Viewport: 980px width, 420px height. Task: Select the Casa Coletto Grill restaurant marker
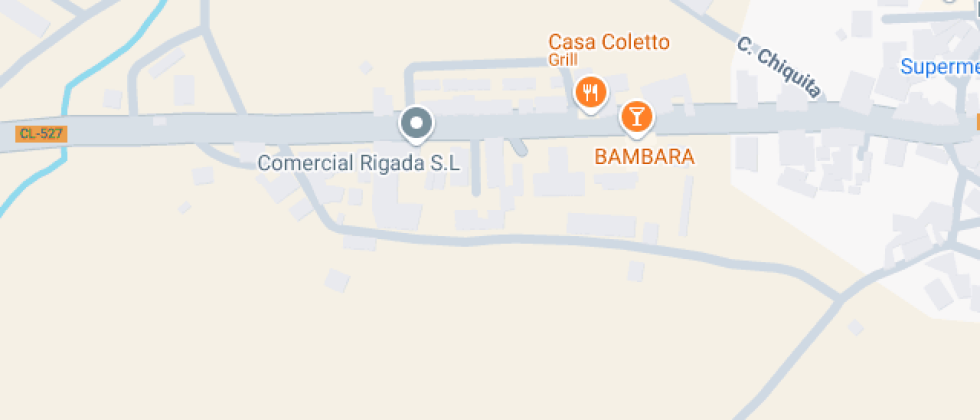(x=591, y=94)
